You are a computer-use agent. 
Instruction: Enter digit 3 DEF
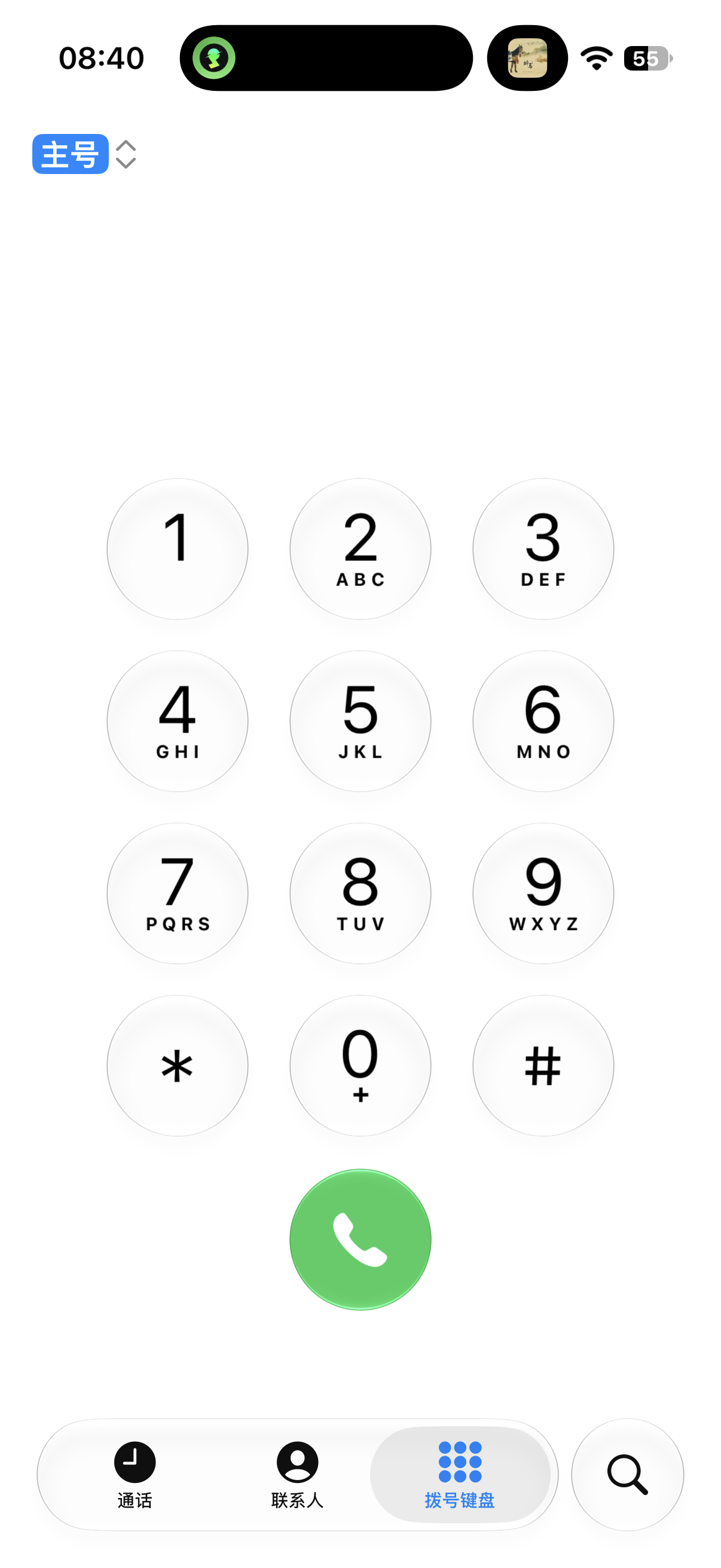[x=543, y=549]
